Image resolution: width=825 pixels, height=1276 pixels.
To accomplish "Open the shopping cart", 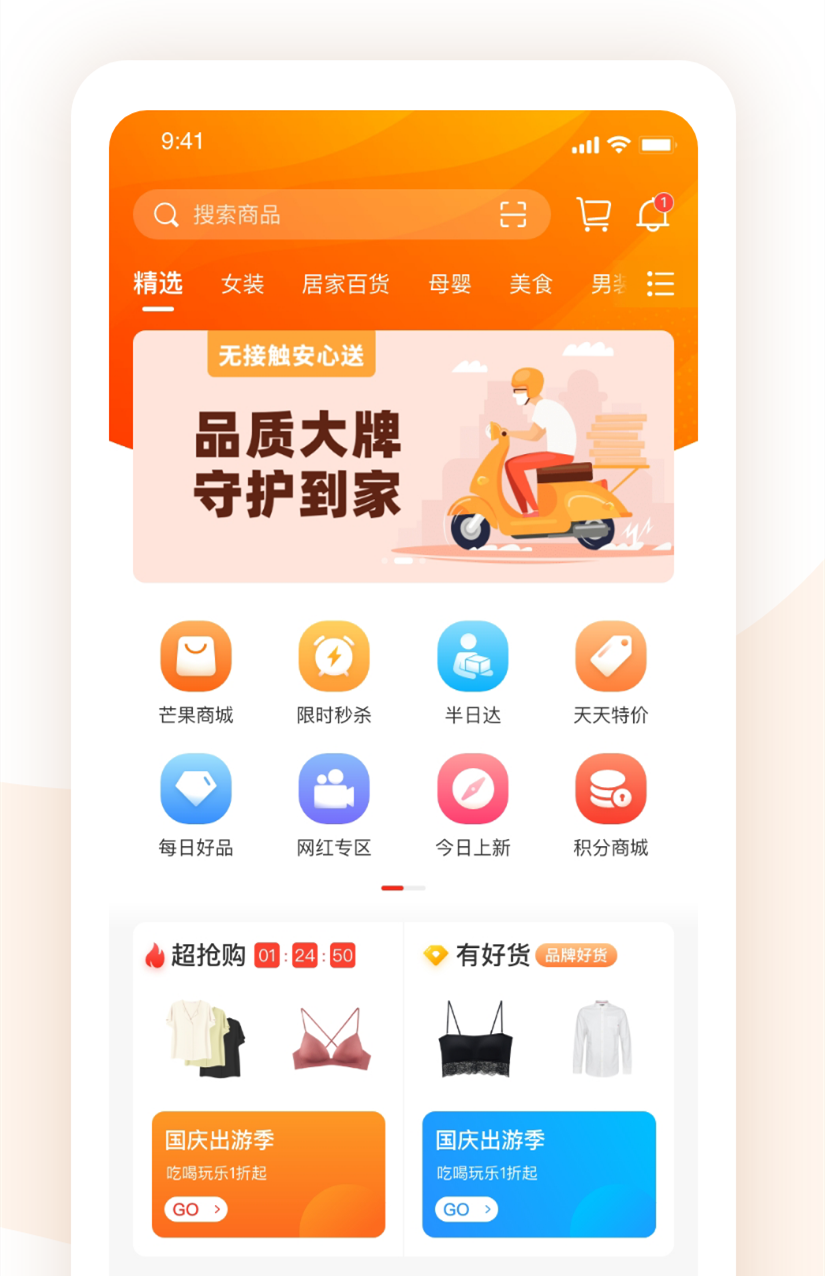I will point(593,214).
